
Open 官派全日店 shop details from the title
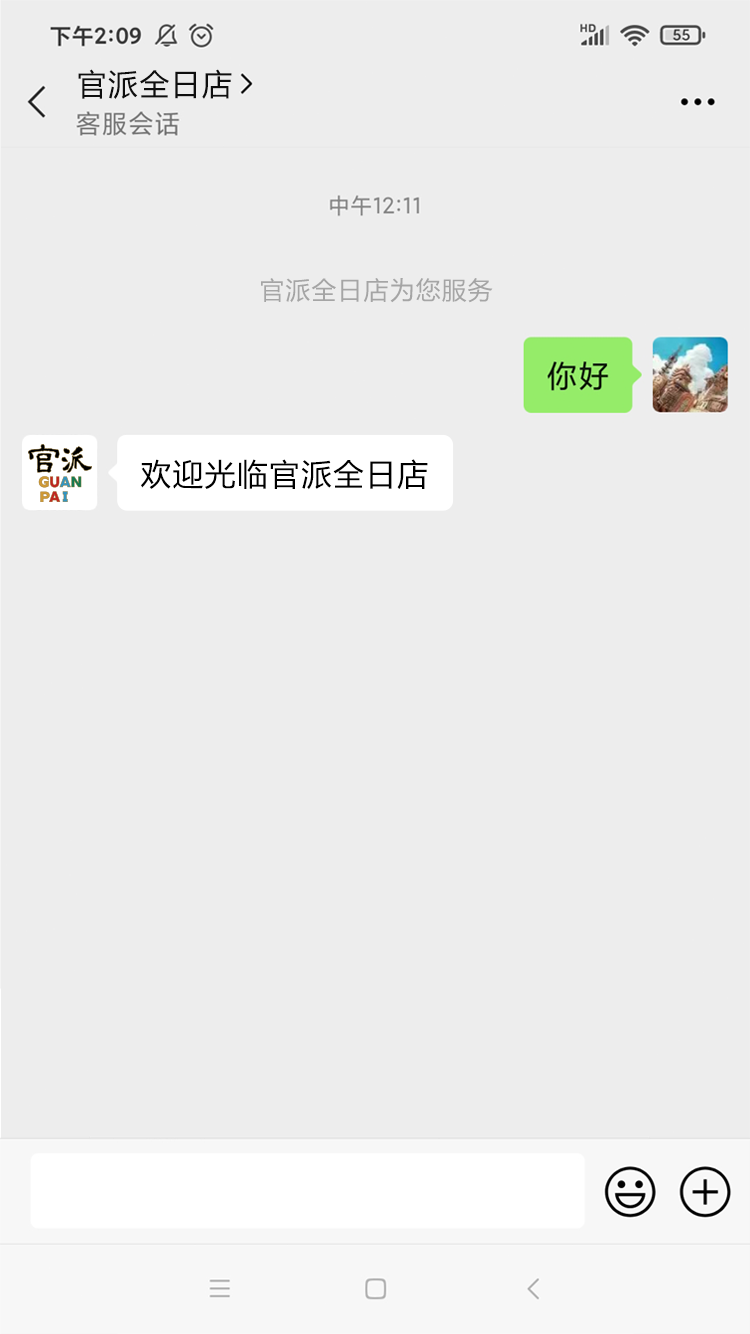click(x=165, y=86)
